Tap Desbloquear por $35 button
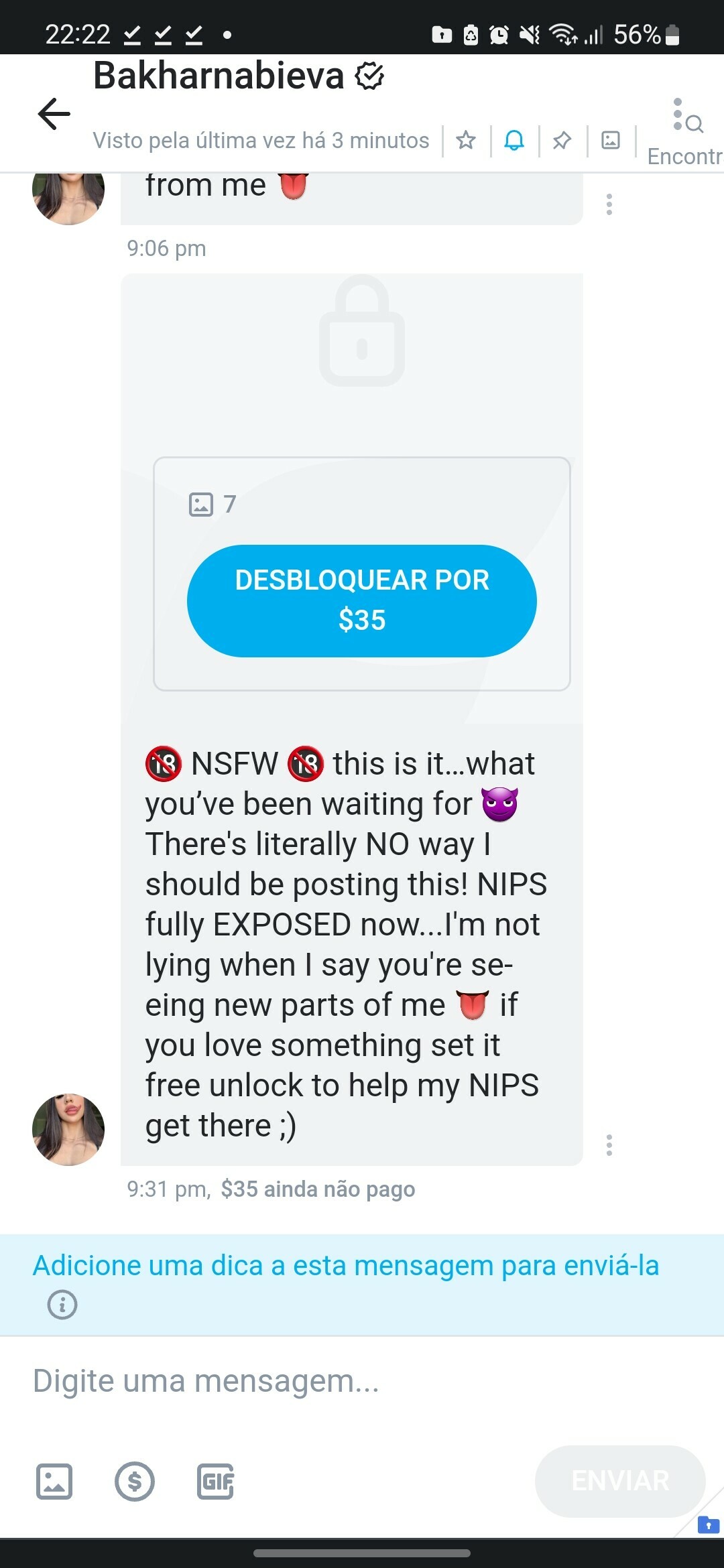724x1568 pixels. tap(362, 600)
